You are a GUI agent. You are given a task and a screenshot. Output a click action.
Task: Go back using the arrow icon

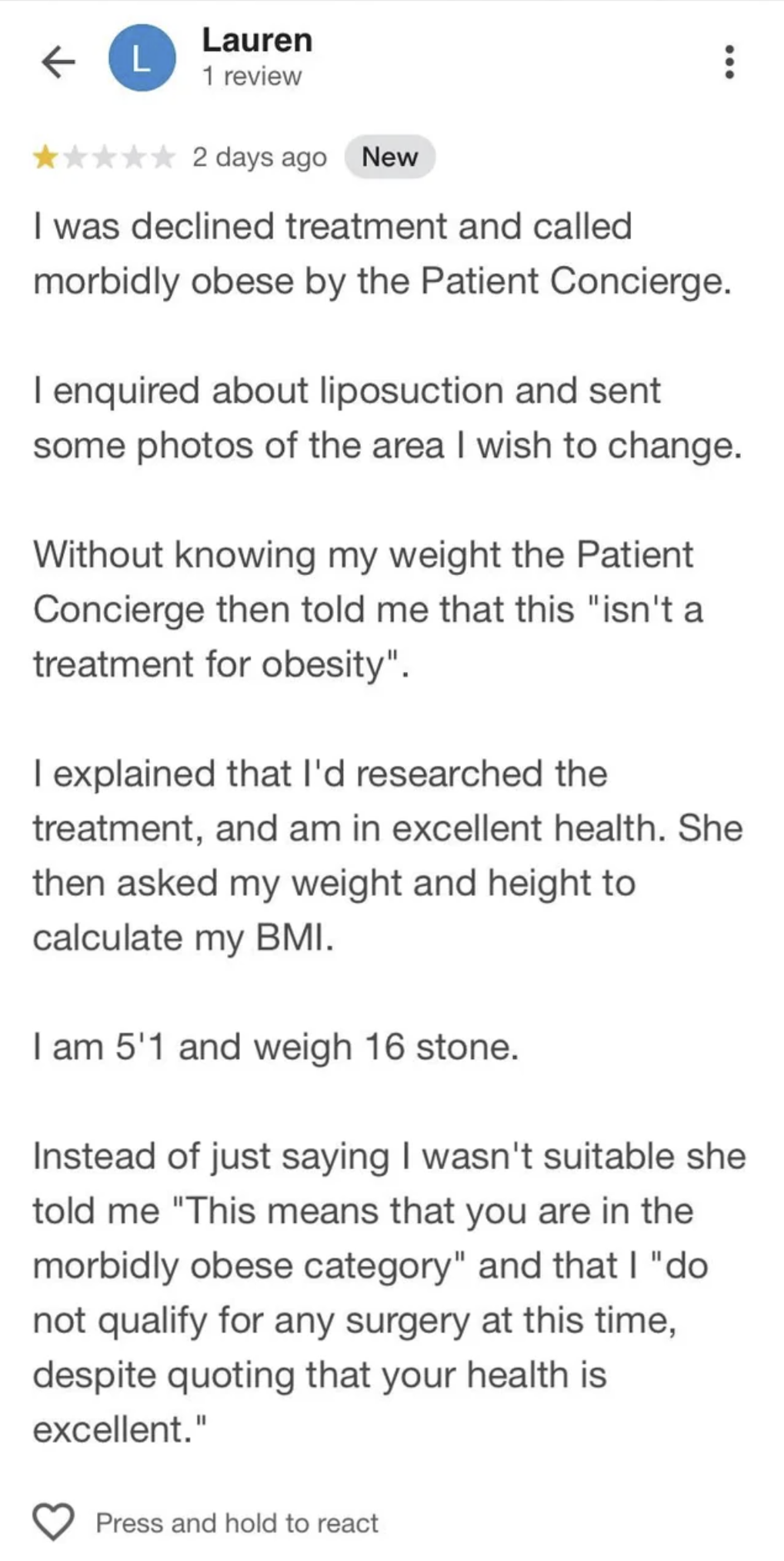coord(58,61)
